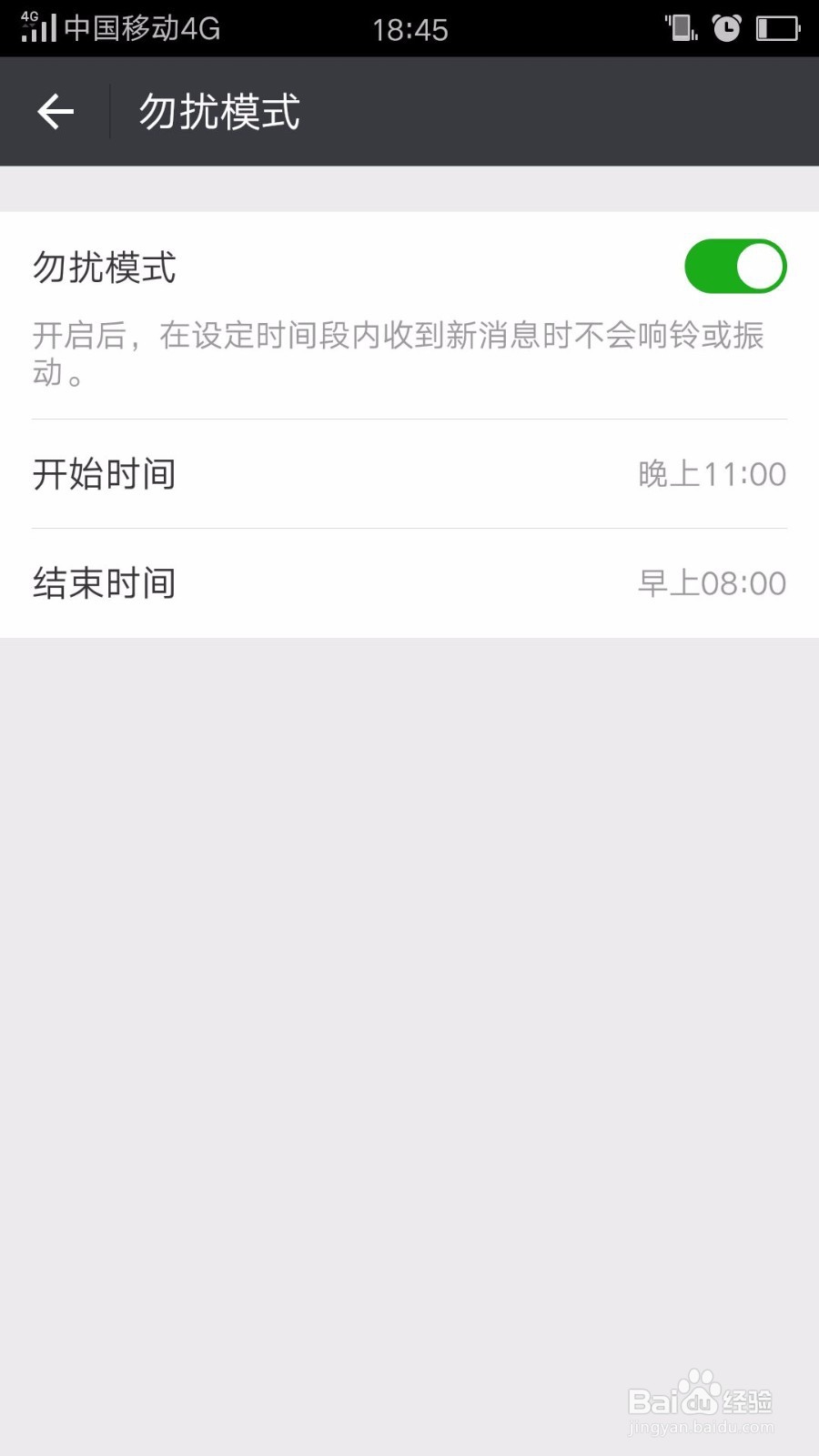819x1456 pixels.
Task: Tap the battery icon in the status bar
Action: (x=775, y=28)
